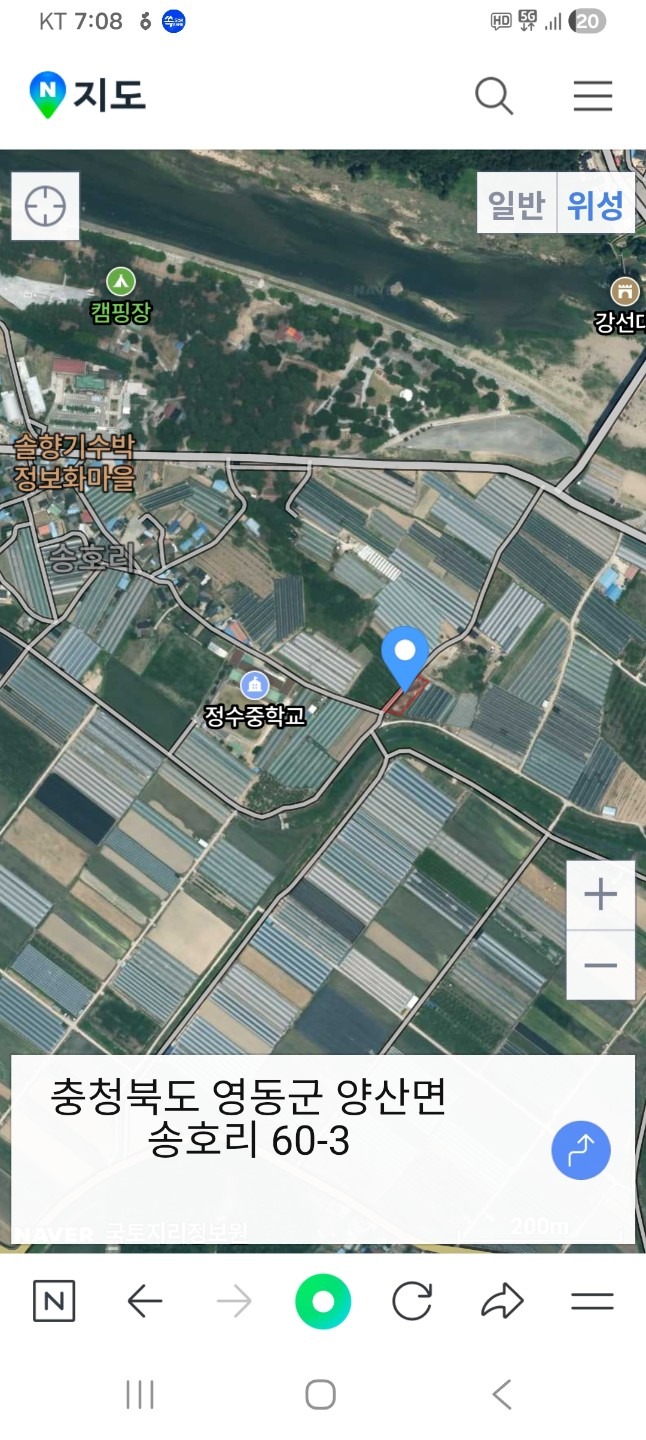Go back using browser back arrow
646x1440 pixels.
145,1301
